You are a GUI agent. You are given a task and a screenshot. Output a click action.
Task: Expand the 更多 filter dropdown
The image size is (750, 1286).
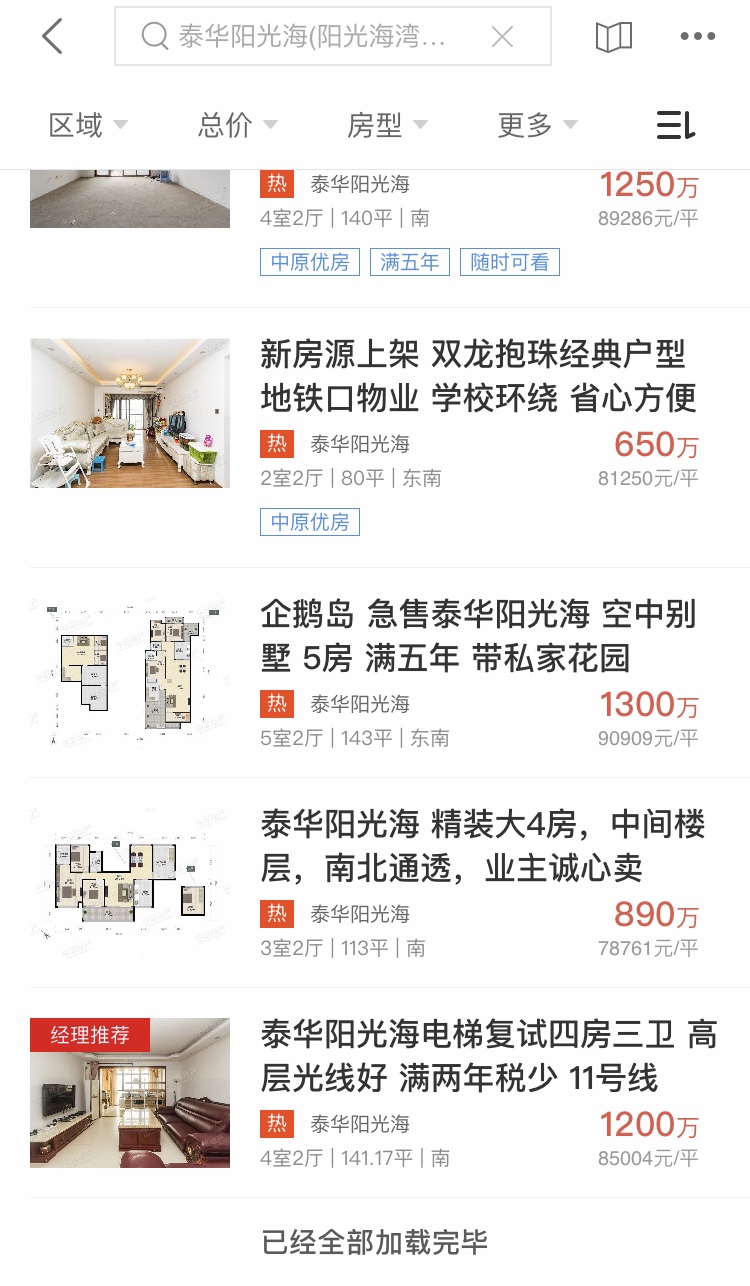coord(537,125)
